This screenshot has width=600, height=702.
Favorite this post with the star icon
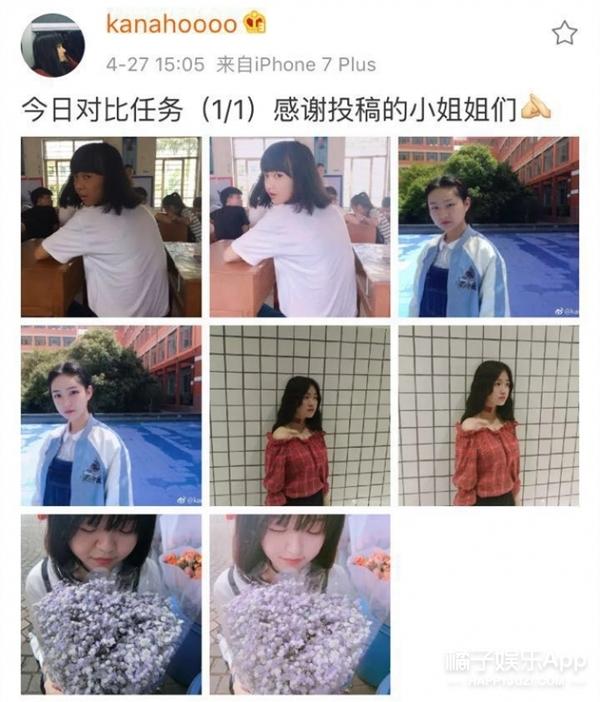pyautogui.click(x=564, y=33)
